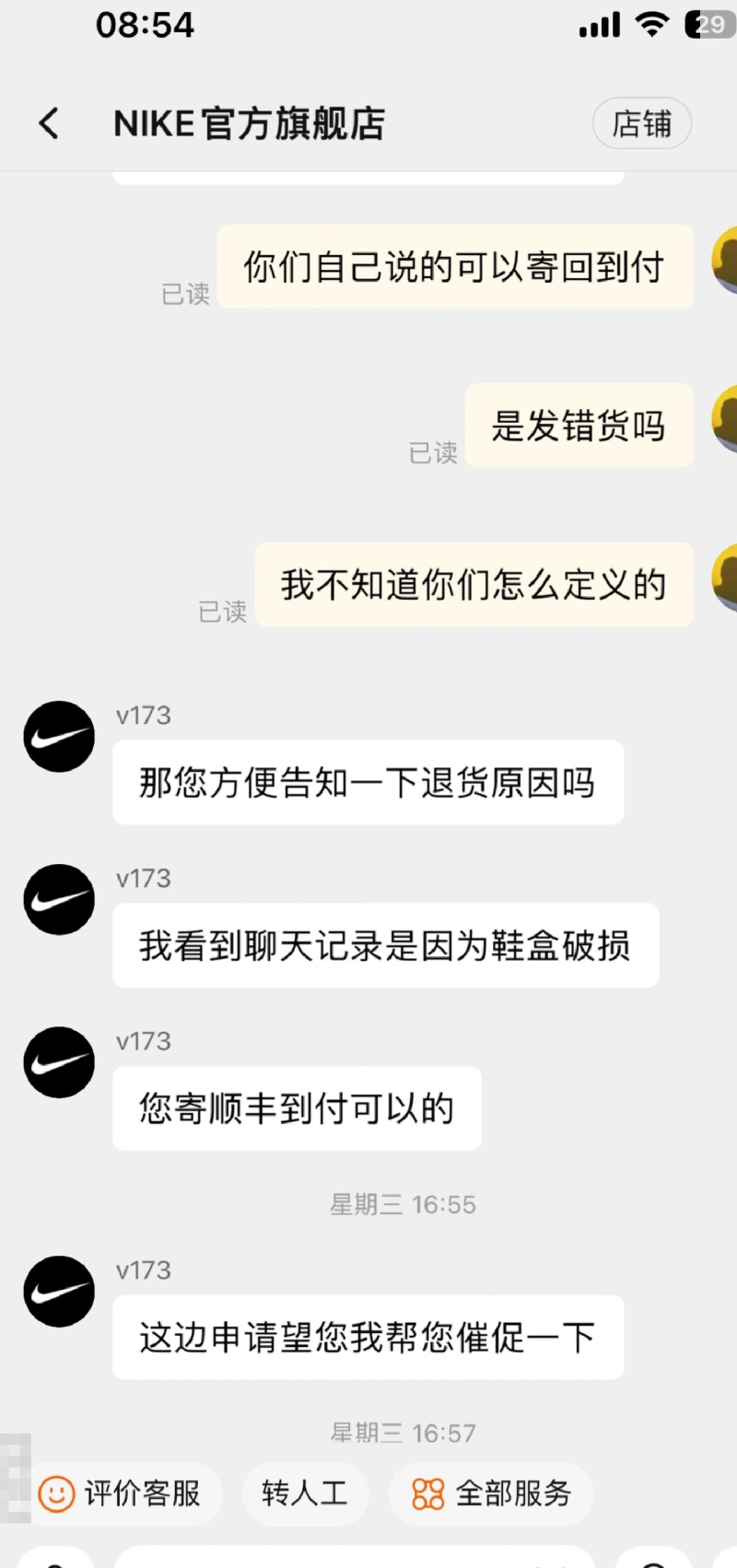Image resolution: width=737 pixels, height=1568 pixels.
Task: Go back from NIKE官方旗舰店 chat
Action: (x=50, y=123)
